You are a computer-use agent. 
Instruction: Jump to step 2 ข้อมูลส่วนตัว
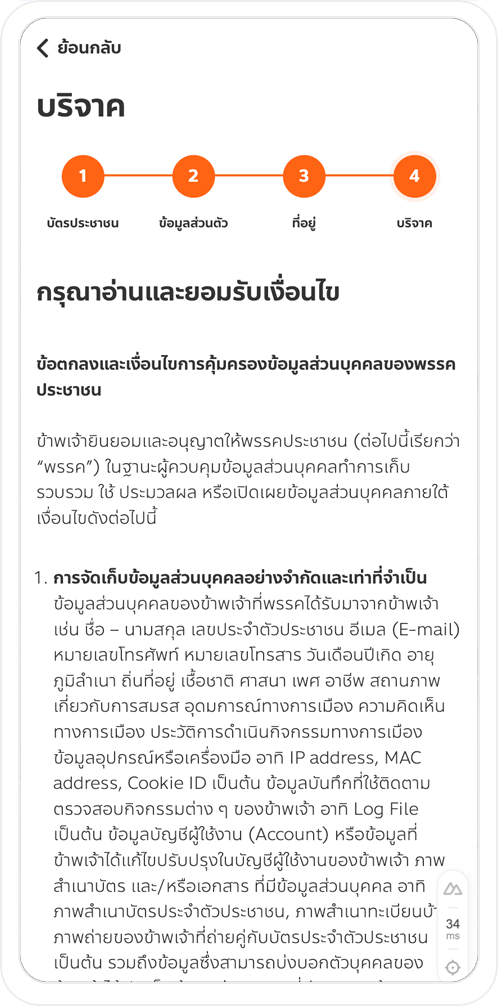point(193,176)
